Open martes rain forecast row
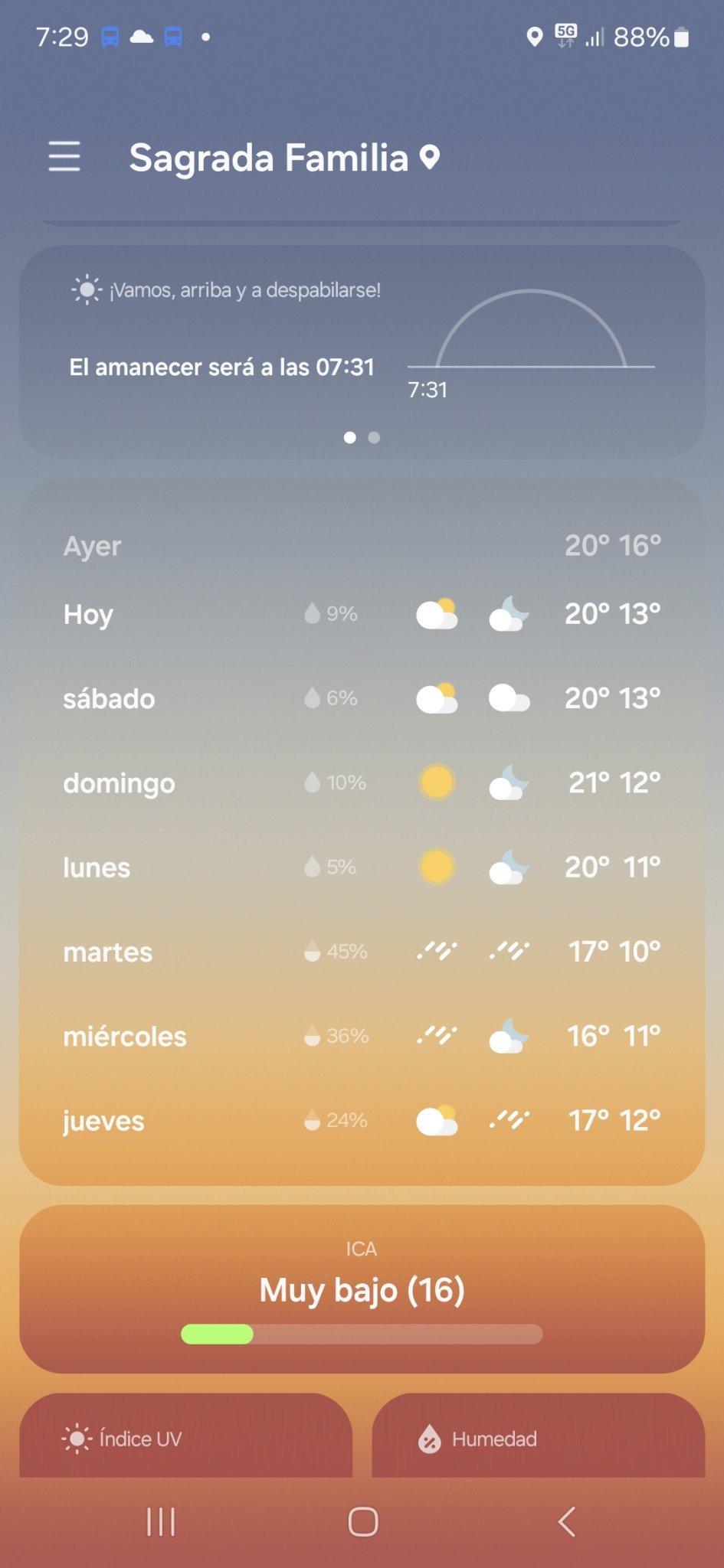This screenshot has height=1568, width=724. (x=362, y=952)
